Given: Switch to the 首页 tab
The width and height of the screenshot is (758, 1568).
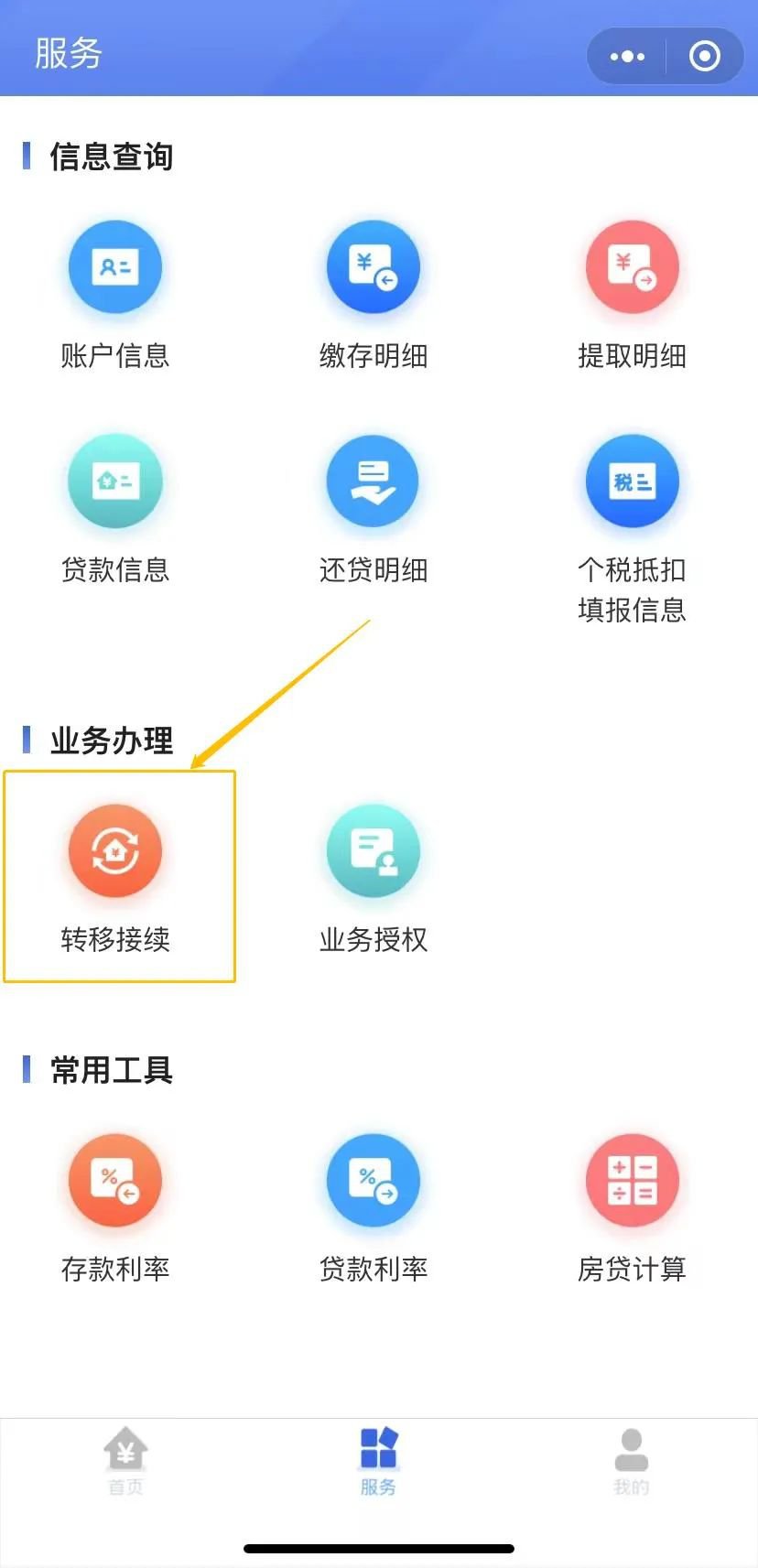Looking at the screenshot, I should click(125, 1462).
